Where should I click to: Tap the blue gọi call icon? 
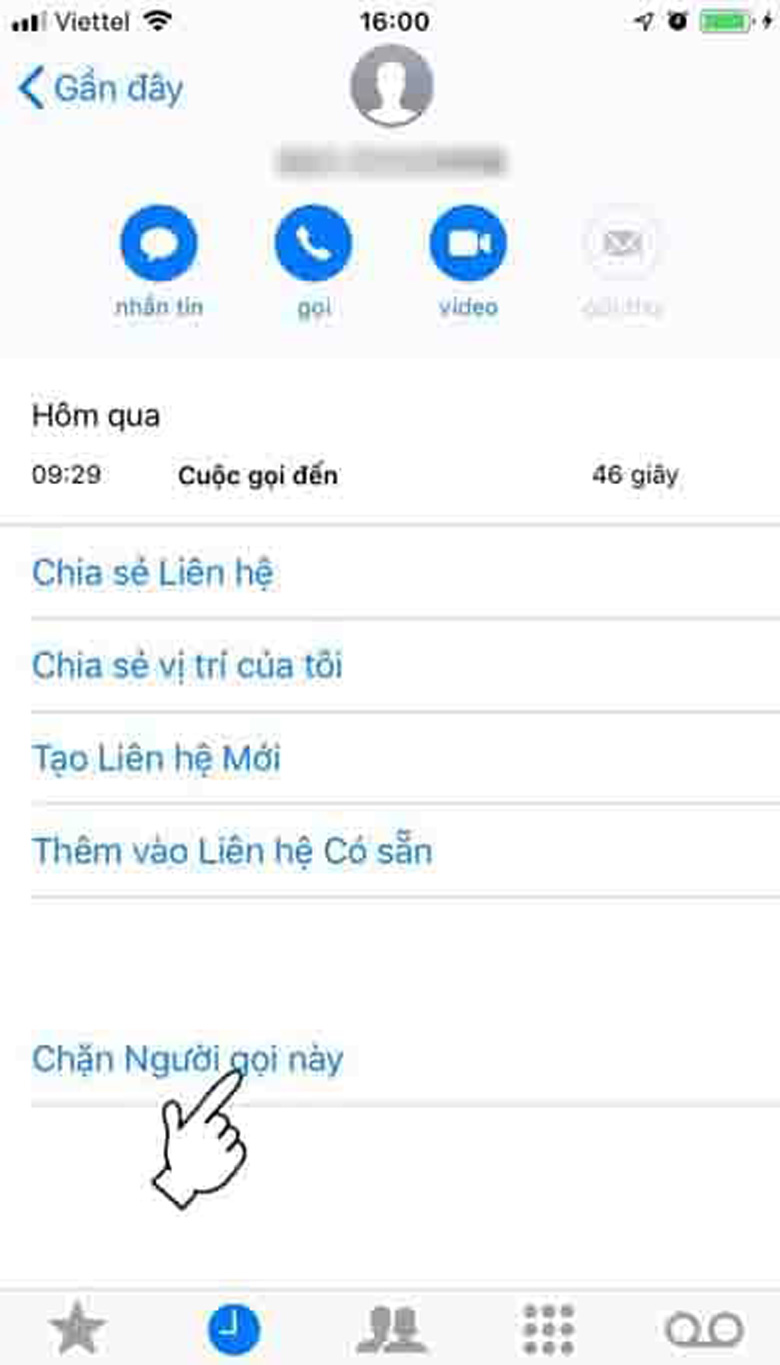313,242
